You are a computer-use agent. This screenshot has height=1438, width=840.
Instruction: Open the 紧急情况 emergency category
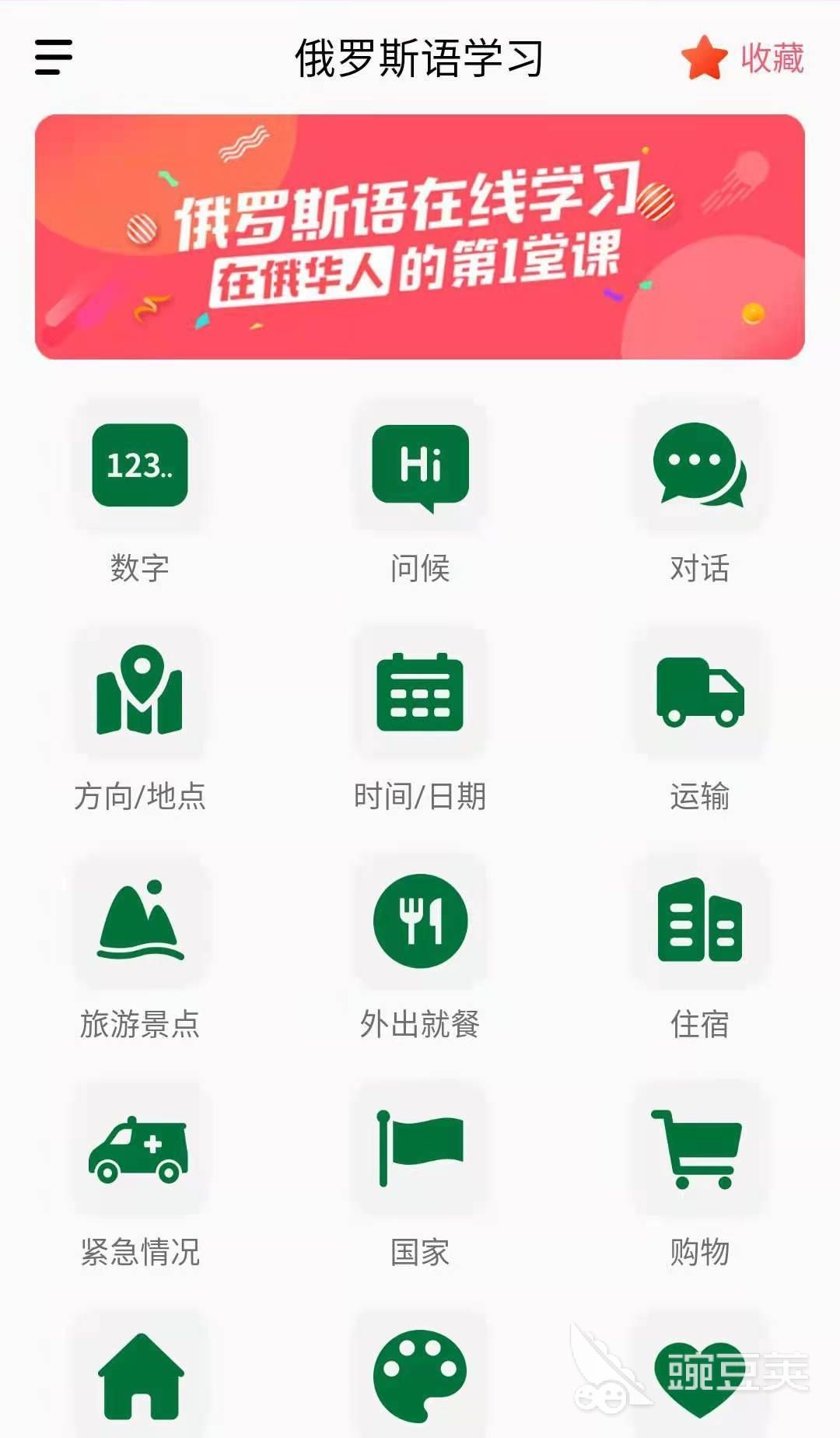click(x=140, y=1150)
